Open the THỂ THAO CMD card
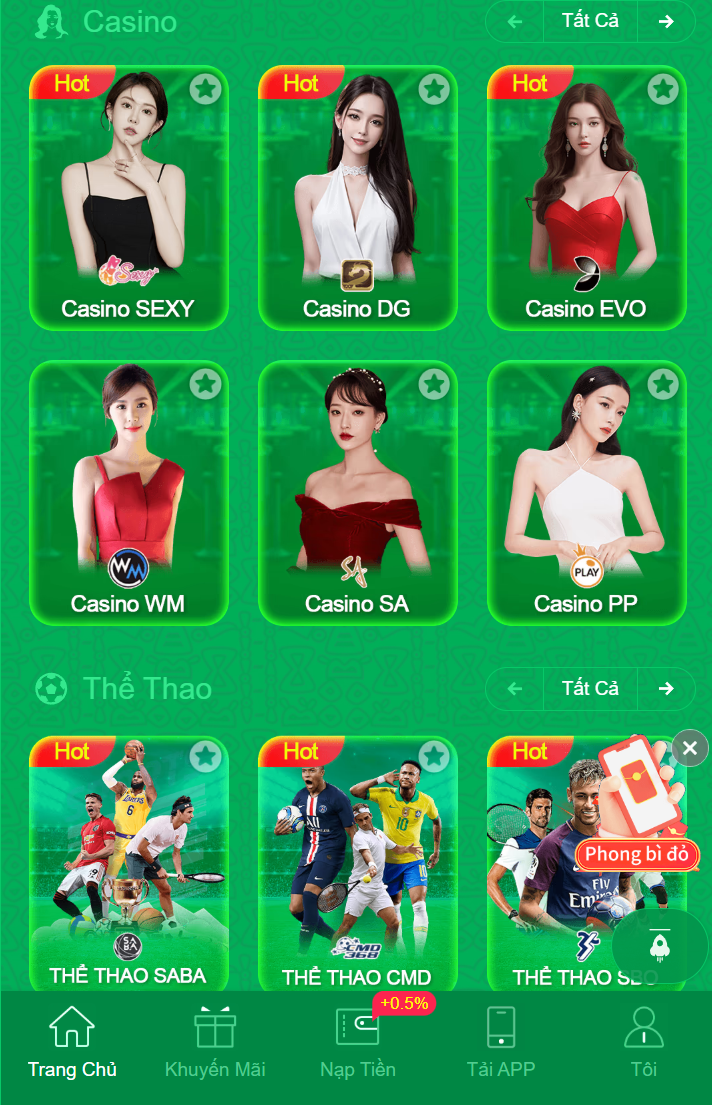Viewport: 712px width, 1105px height. click(357, 865)
